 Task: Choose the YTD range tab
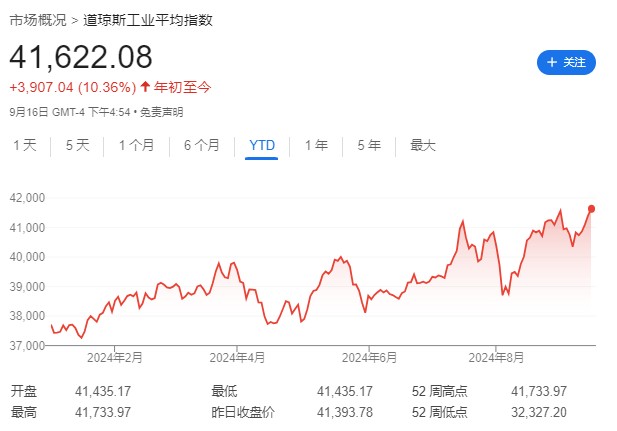261,145
